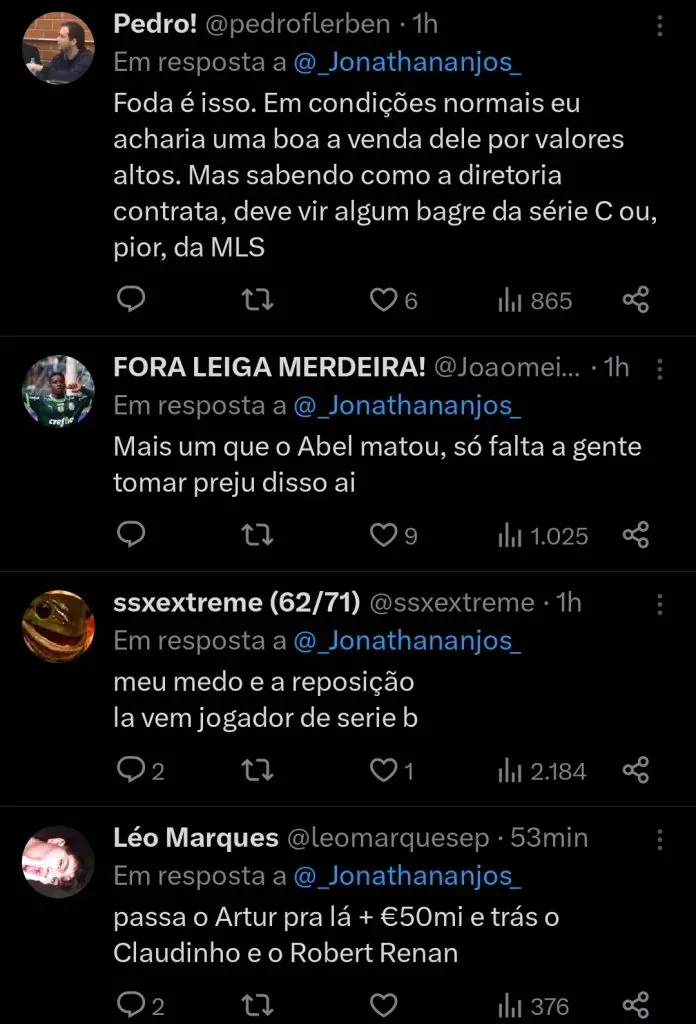Like Pedro!'s tweet

[383, 299]
